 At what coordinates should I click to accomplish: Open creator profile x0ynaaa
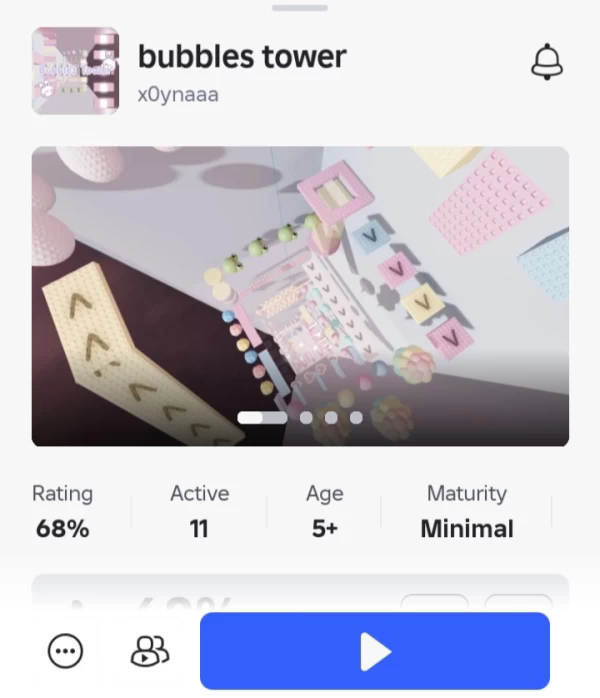pos(178,95)
